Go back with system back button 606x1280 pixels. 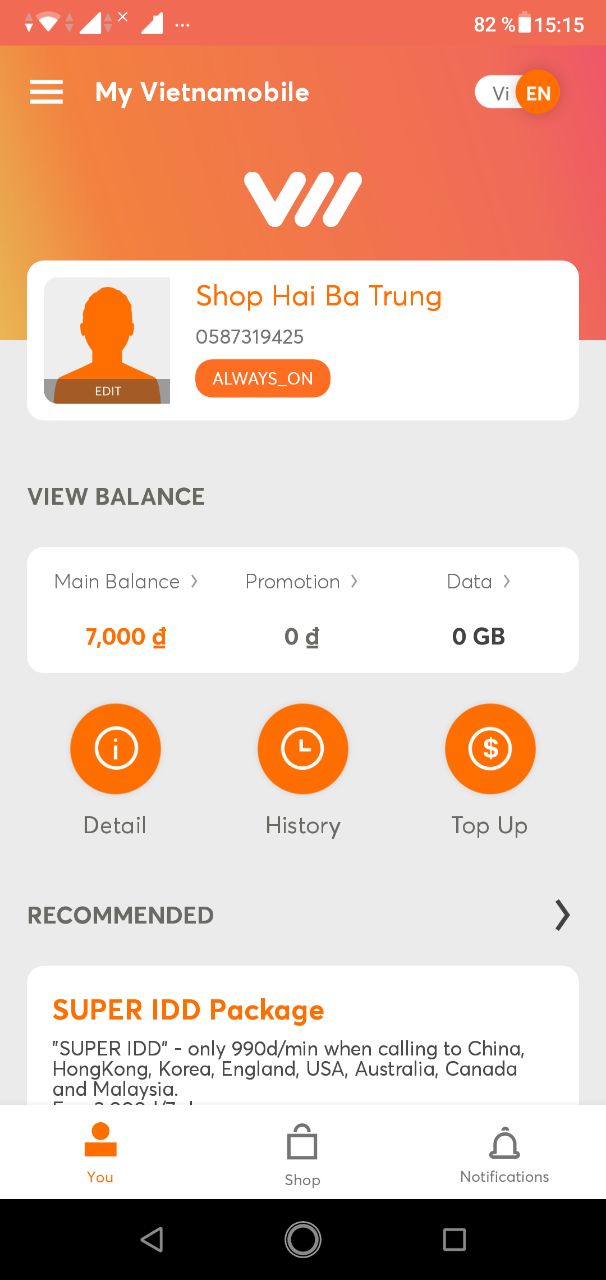[x=152, y=1240]
